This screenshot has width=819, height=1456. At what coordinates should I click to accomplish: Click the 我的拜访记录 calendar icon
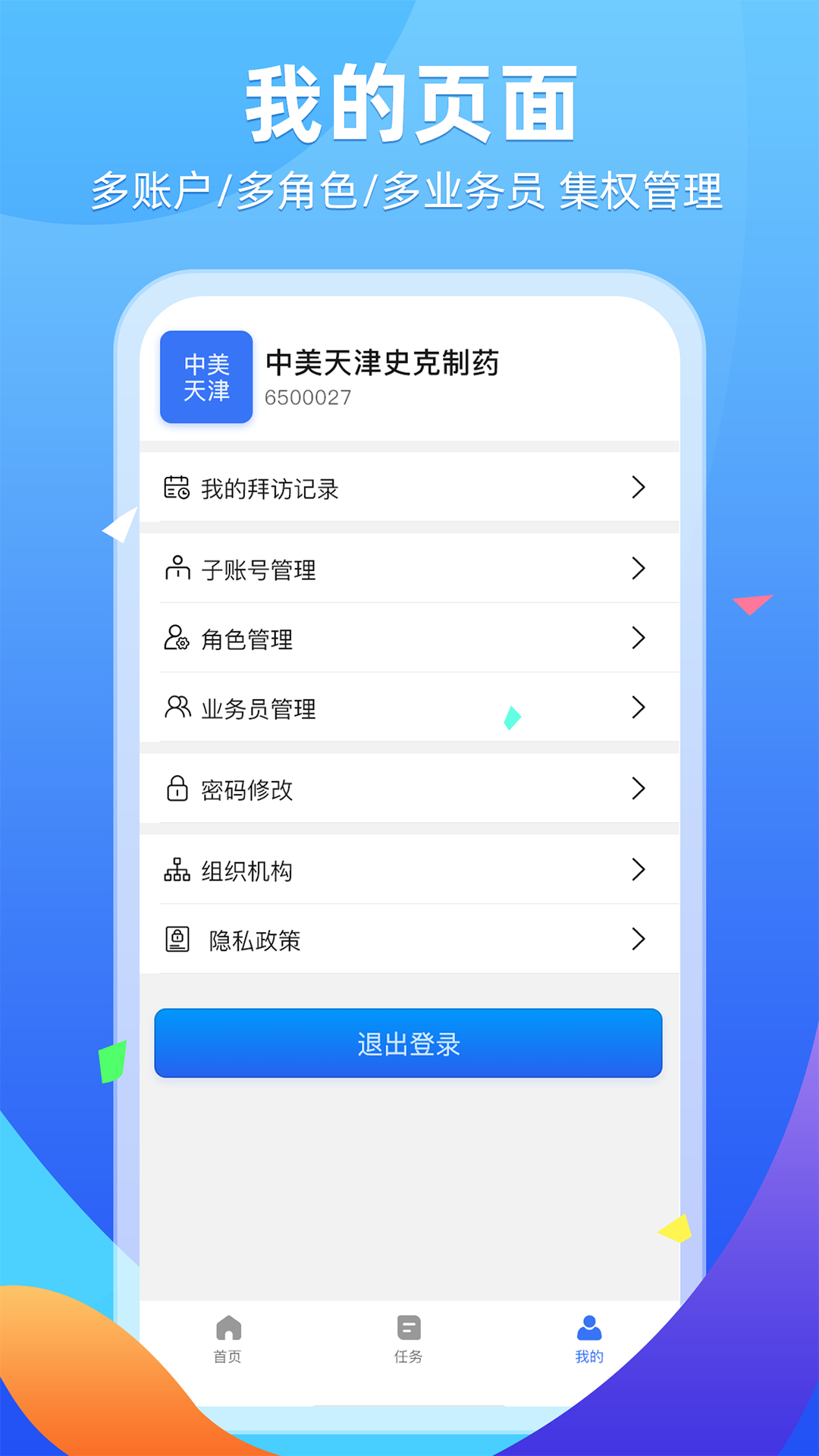click(177, 489)
